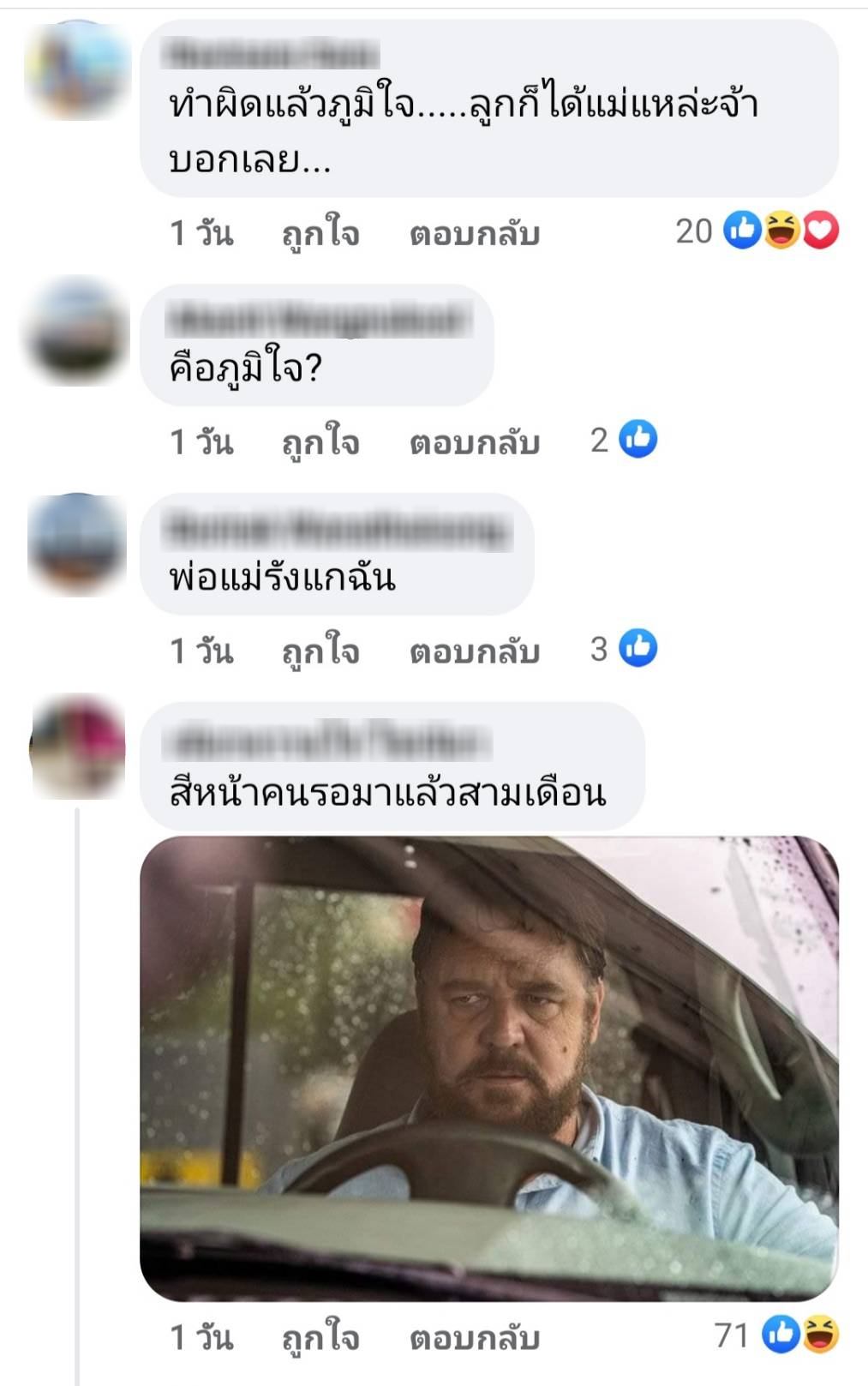
Task: Reply to the comment 'สีหน้าคนรอมาแล้วสามเดือน'
Action: [x=474, y=1337]
